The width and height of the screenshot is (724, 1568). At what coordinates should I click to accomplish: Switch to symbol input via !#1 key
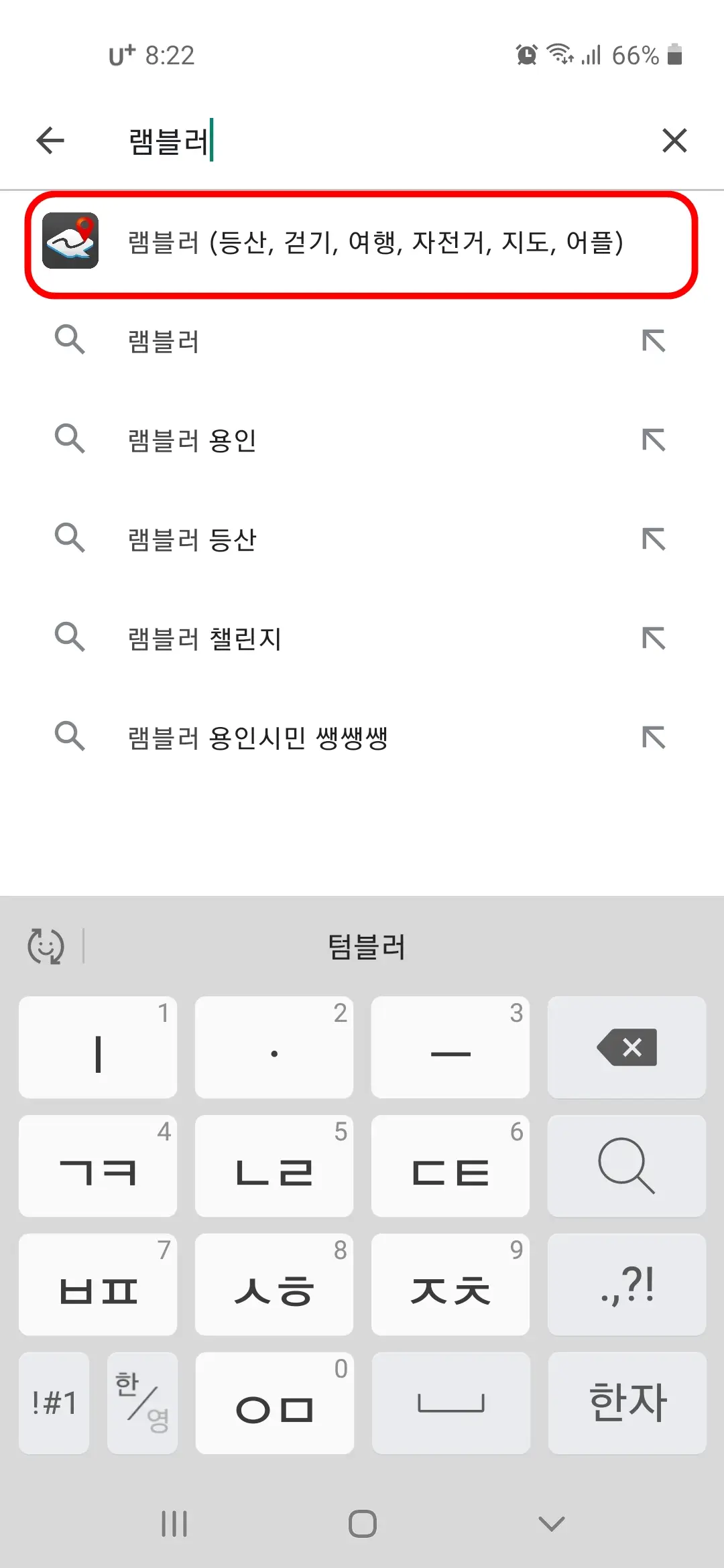coord(54,1403)
